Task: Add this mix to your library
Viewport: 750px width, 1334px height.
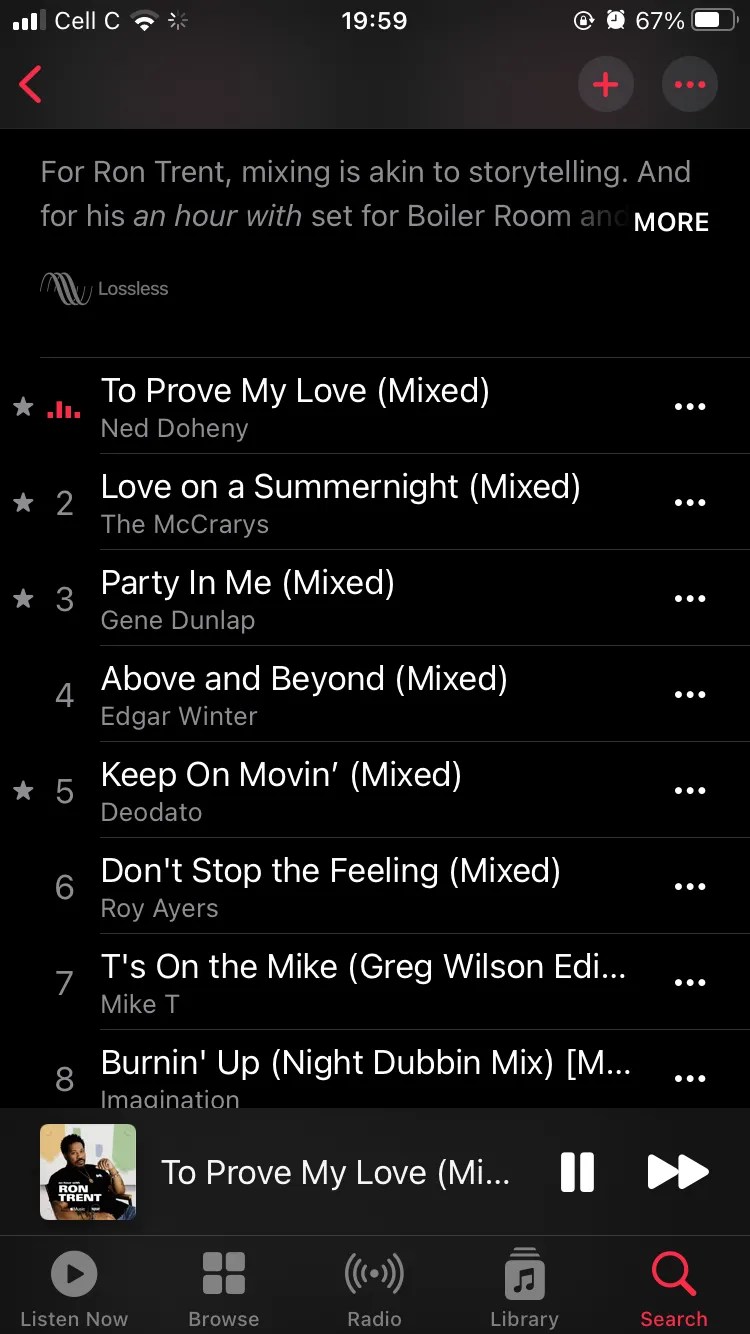Action: pos(606,84)
